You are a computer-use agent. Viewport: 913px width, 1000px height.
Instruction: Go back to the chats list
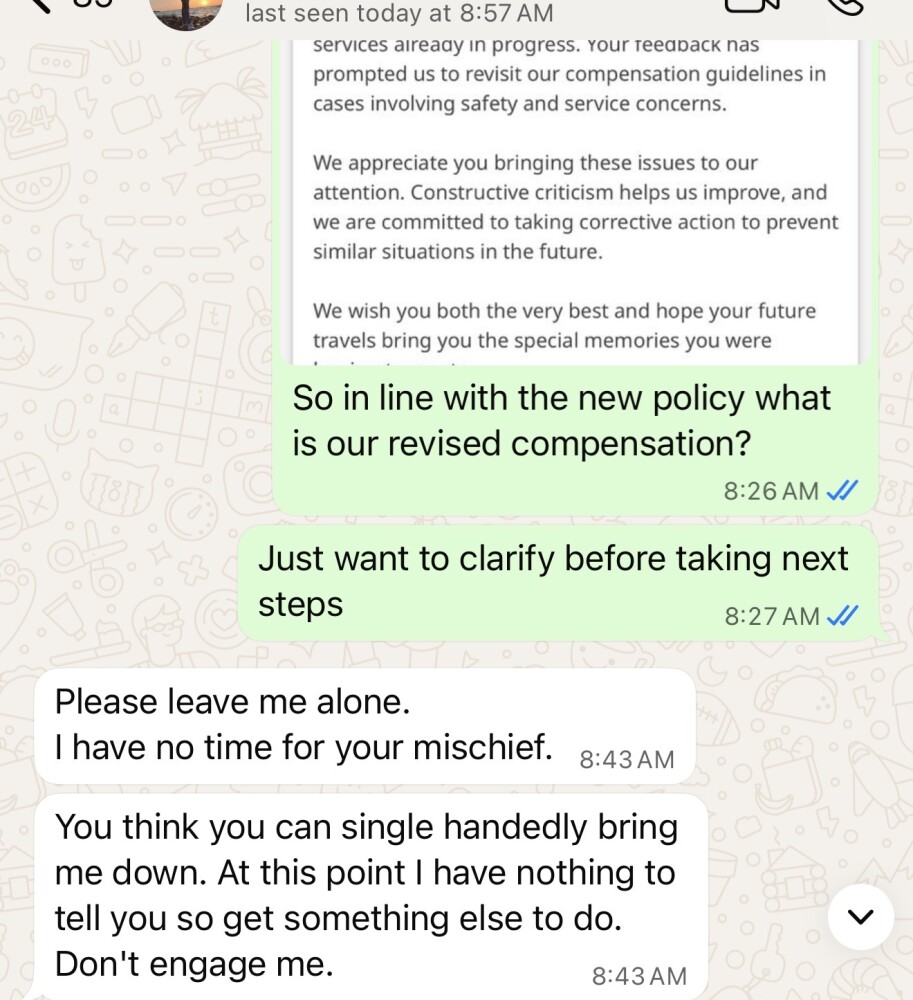tap(40, 8)
